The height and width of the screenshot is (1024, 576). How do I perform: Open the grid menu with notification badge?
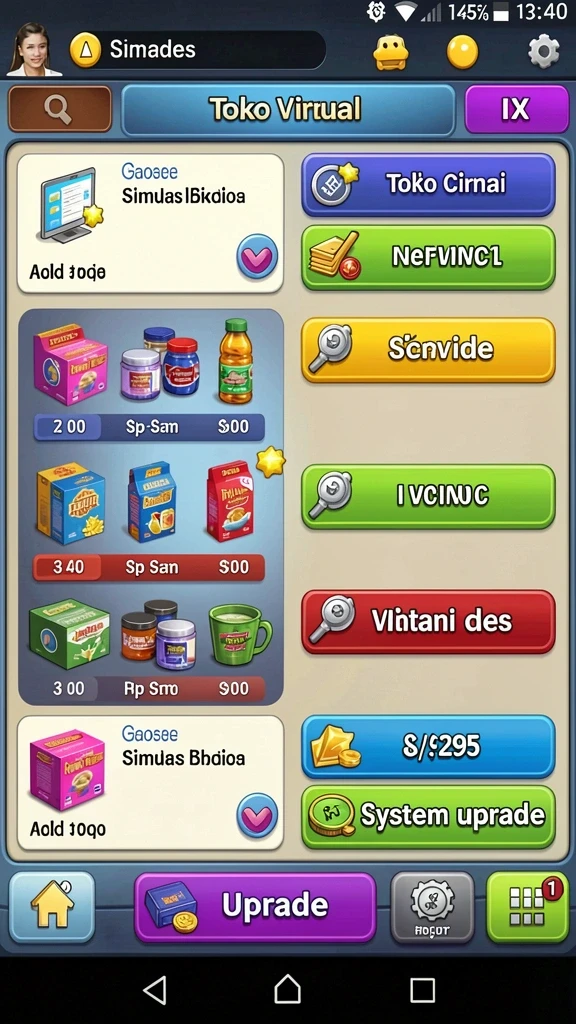[528, 907]
